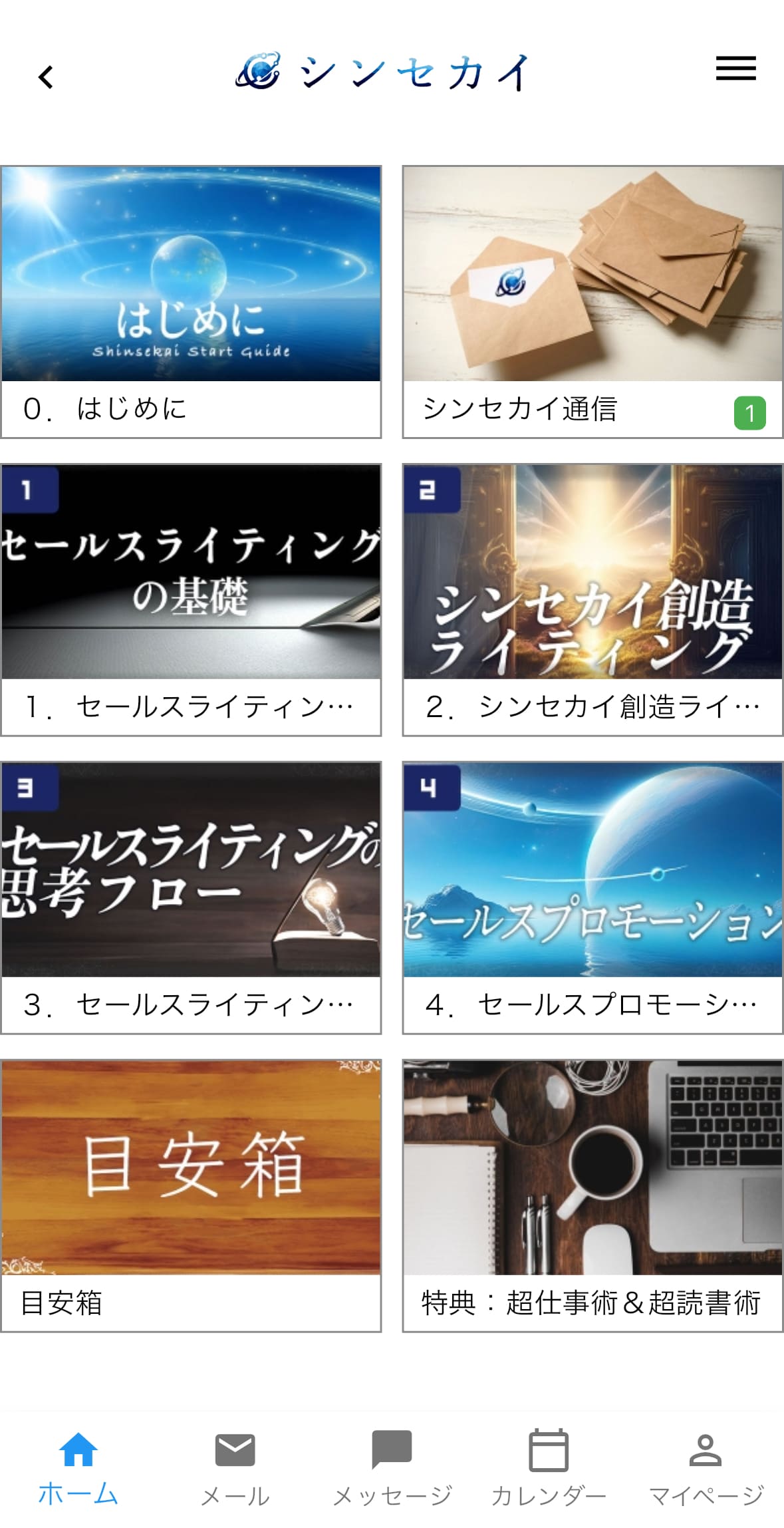Open lesson 3 セールスライティングの思考フロー

(191, 897)
